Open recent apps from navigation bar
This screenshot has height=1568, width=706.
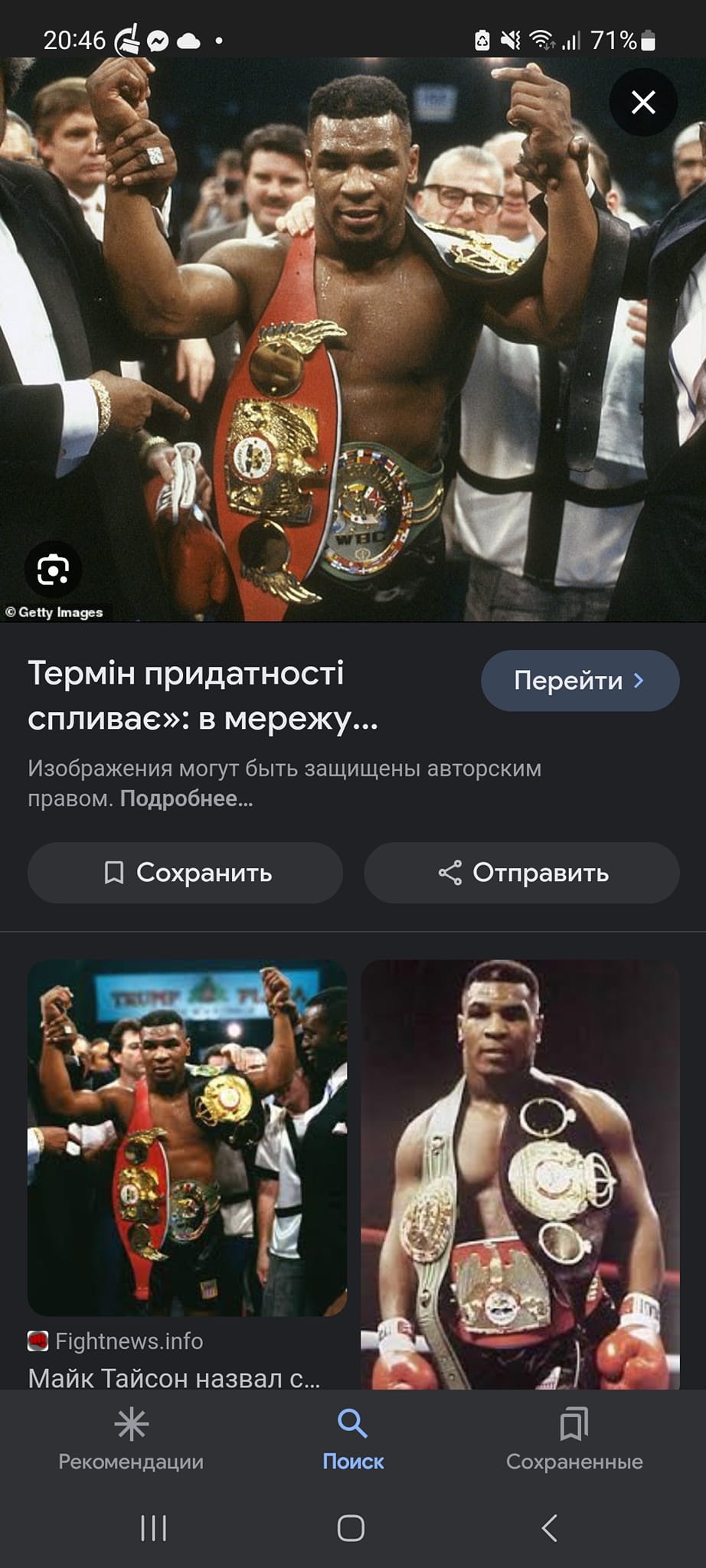pos(154,1528)
